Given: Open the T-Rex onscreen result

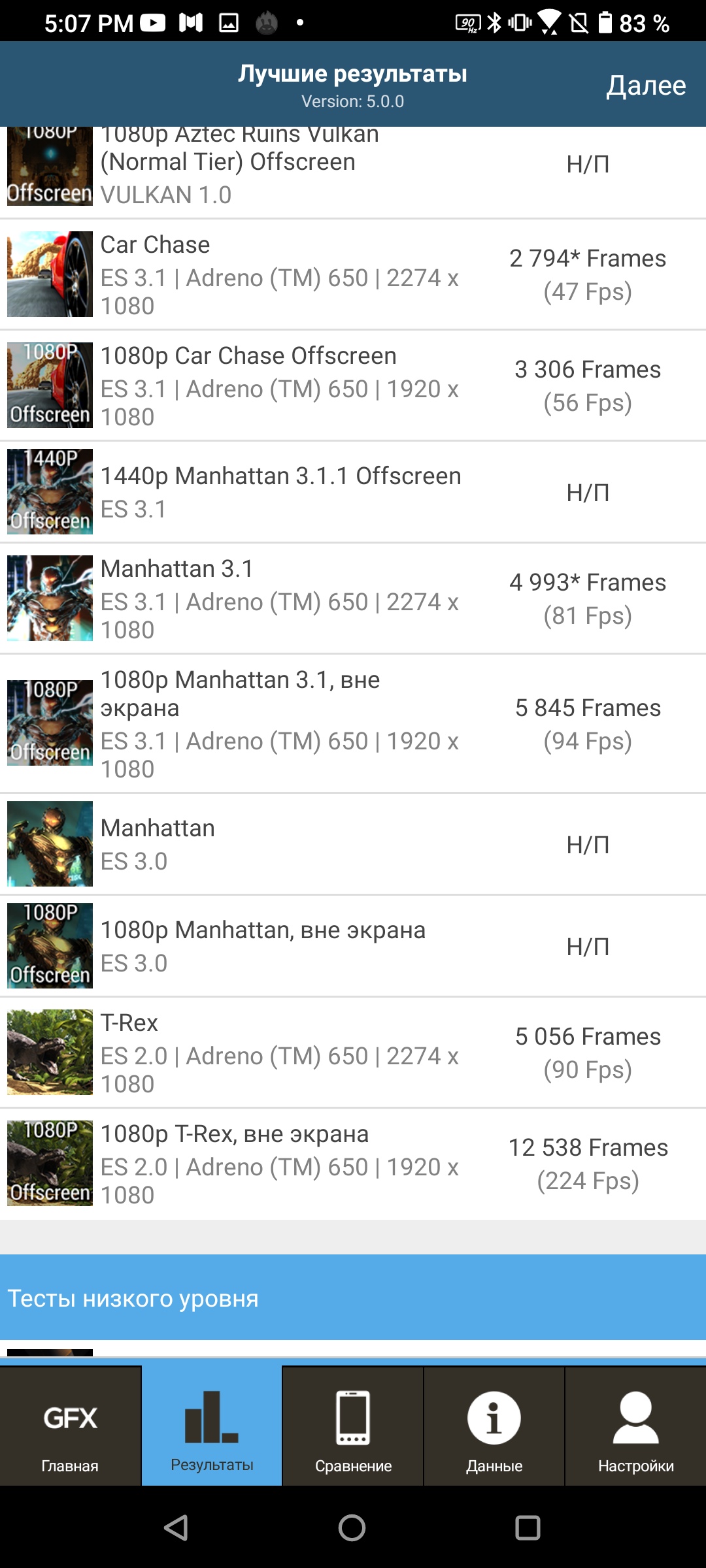Looking at the screenshot, I should tap(353, 1053).
